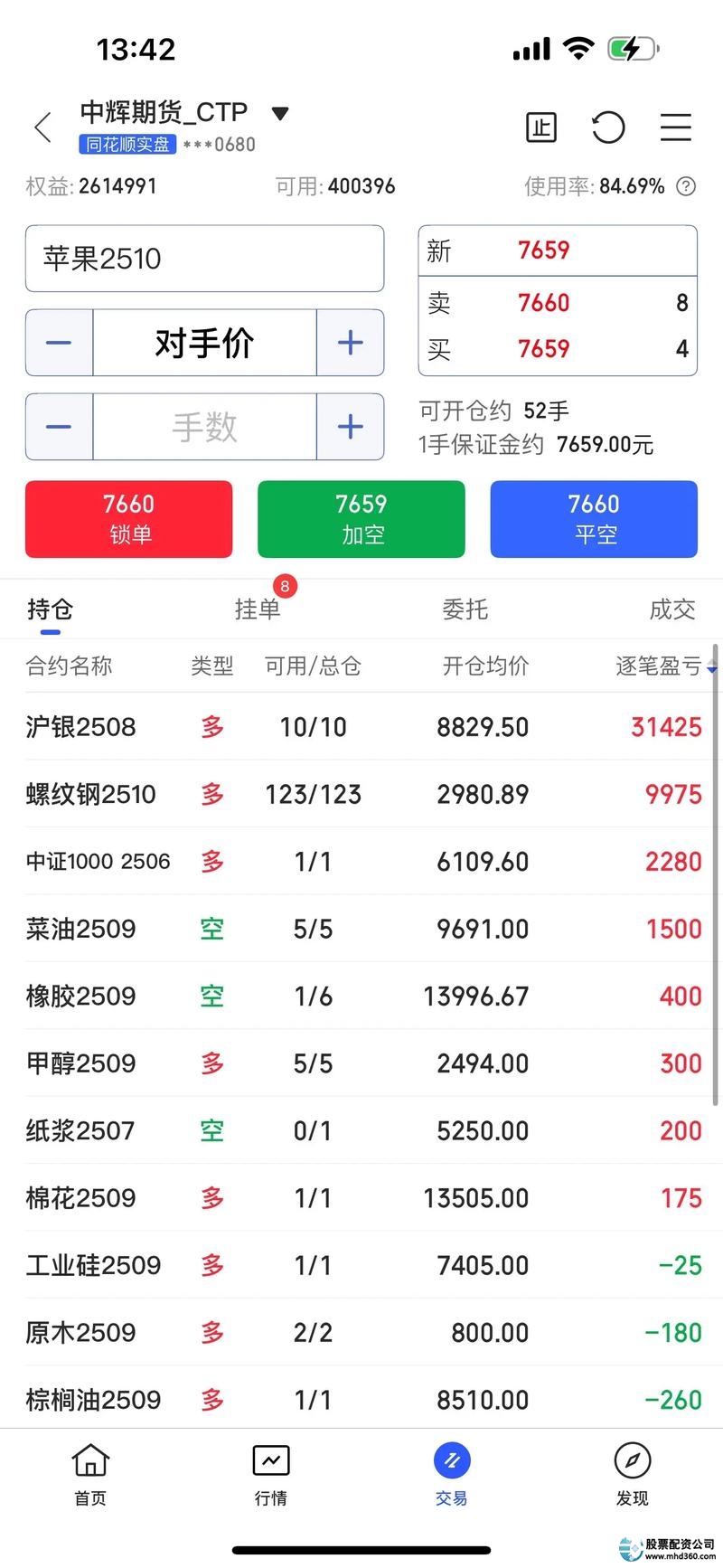Viewport: 723px width, 1568px height.
Task: Tap the refresh icon to reload data
Action: 608,128
